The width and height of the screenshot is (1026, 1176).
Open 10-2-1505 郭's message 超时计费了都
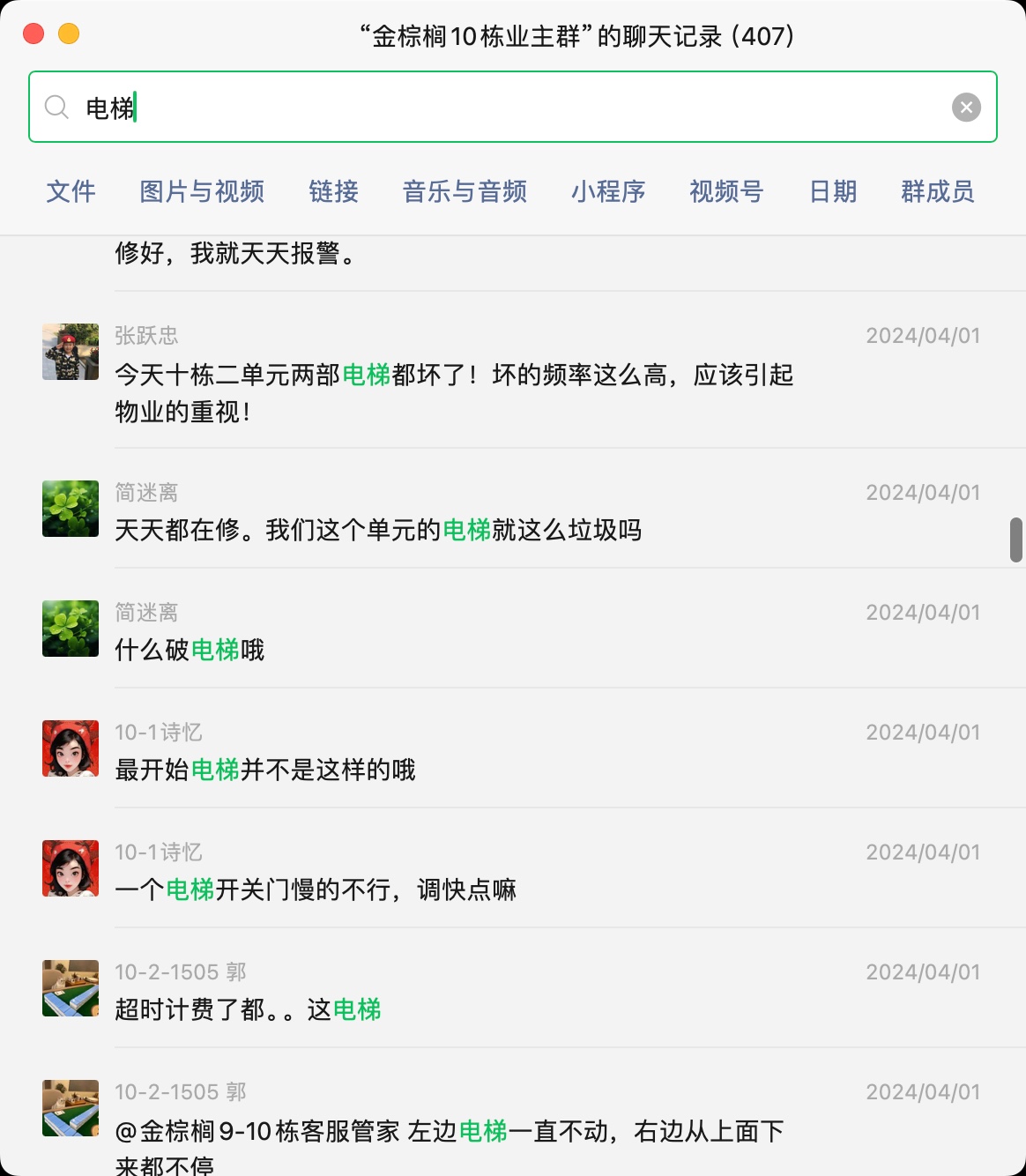click(x=248, y=1009)
